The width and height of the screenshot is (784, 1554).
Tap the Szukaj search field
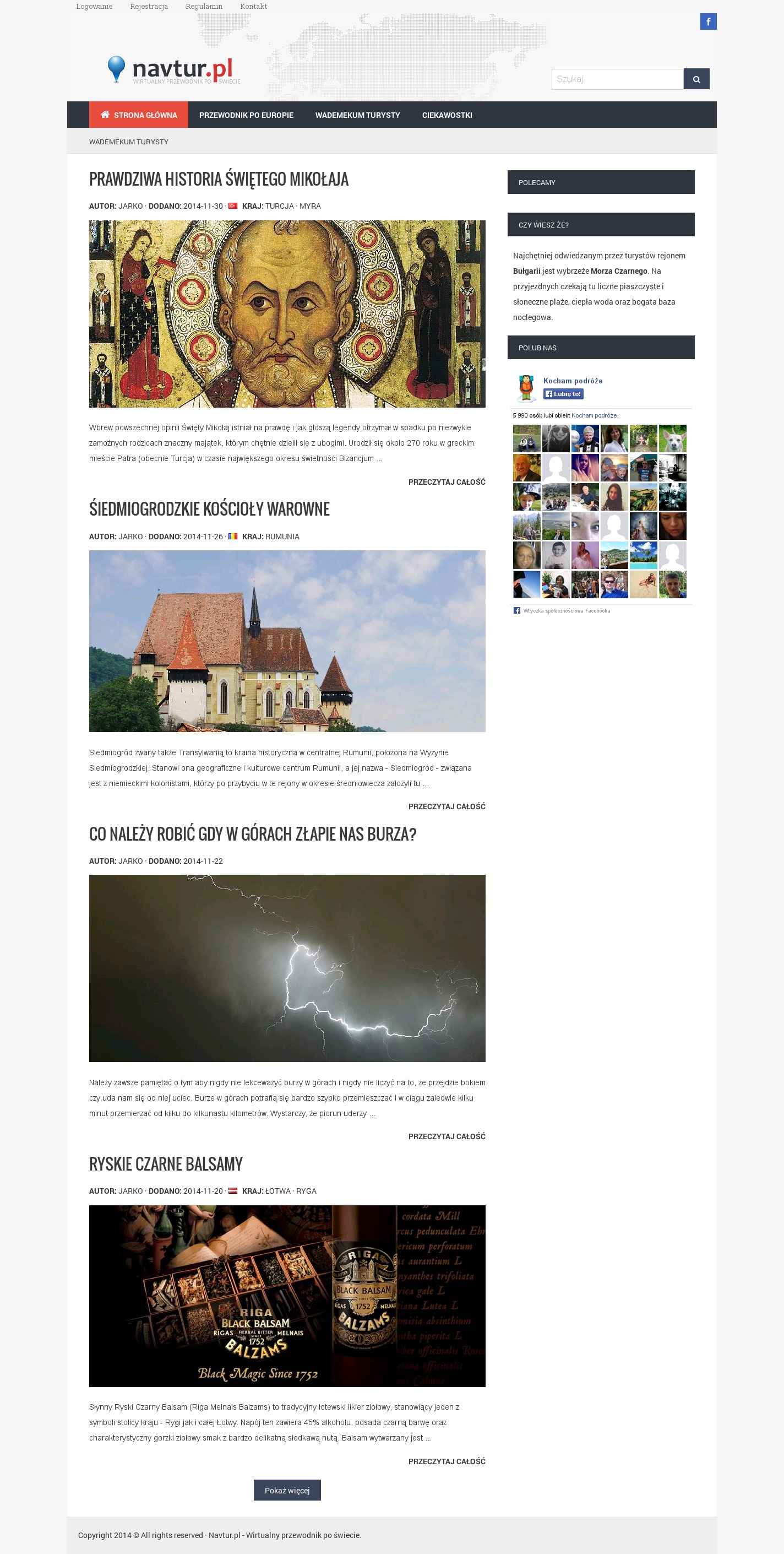(x=617, y=79)
